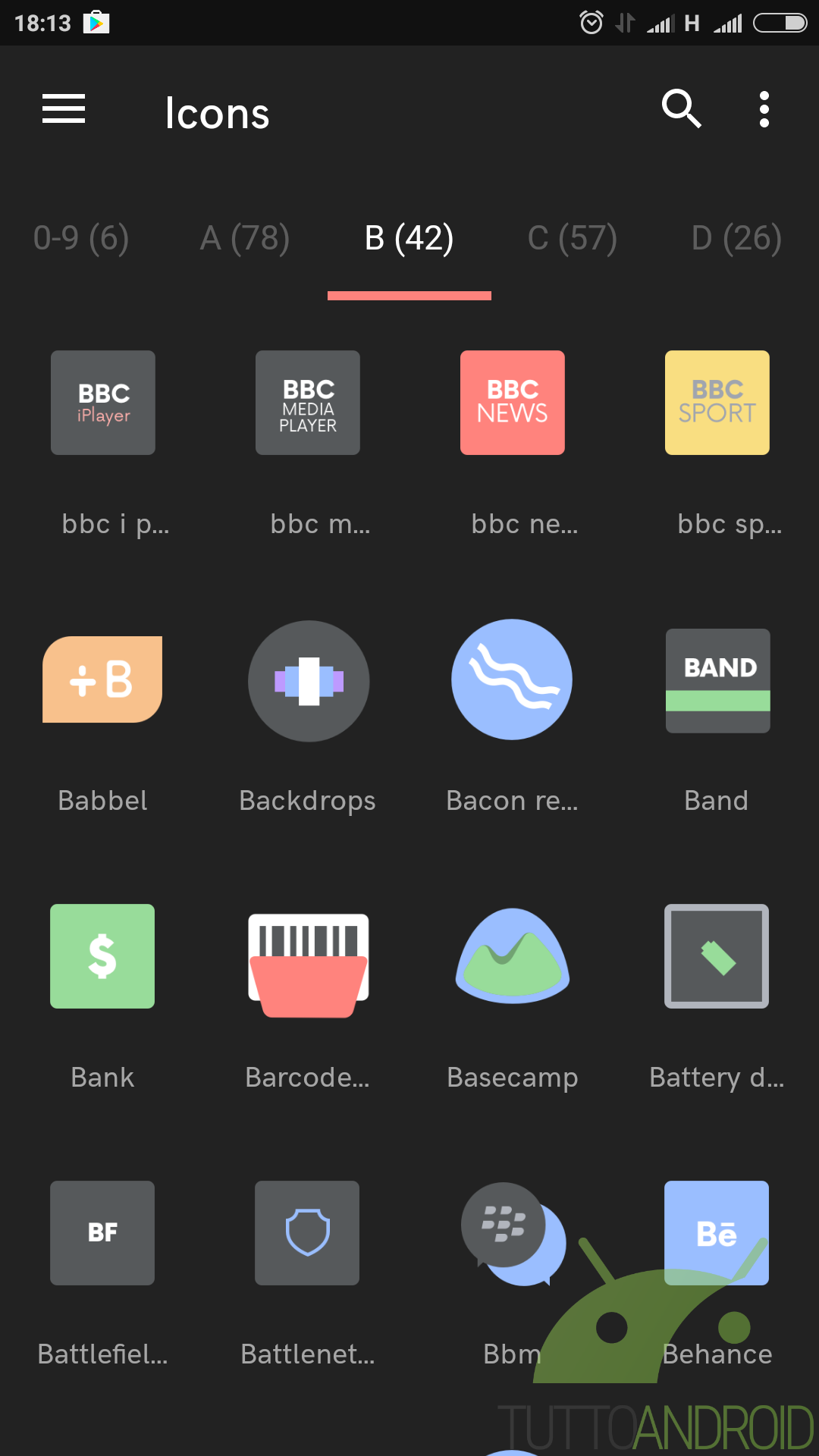This screenshot has width=819, height=1456.
Task: Select the BBC Sport icon
Action: click(717, 403)
